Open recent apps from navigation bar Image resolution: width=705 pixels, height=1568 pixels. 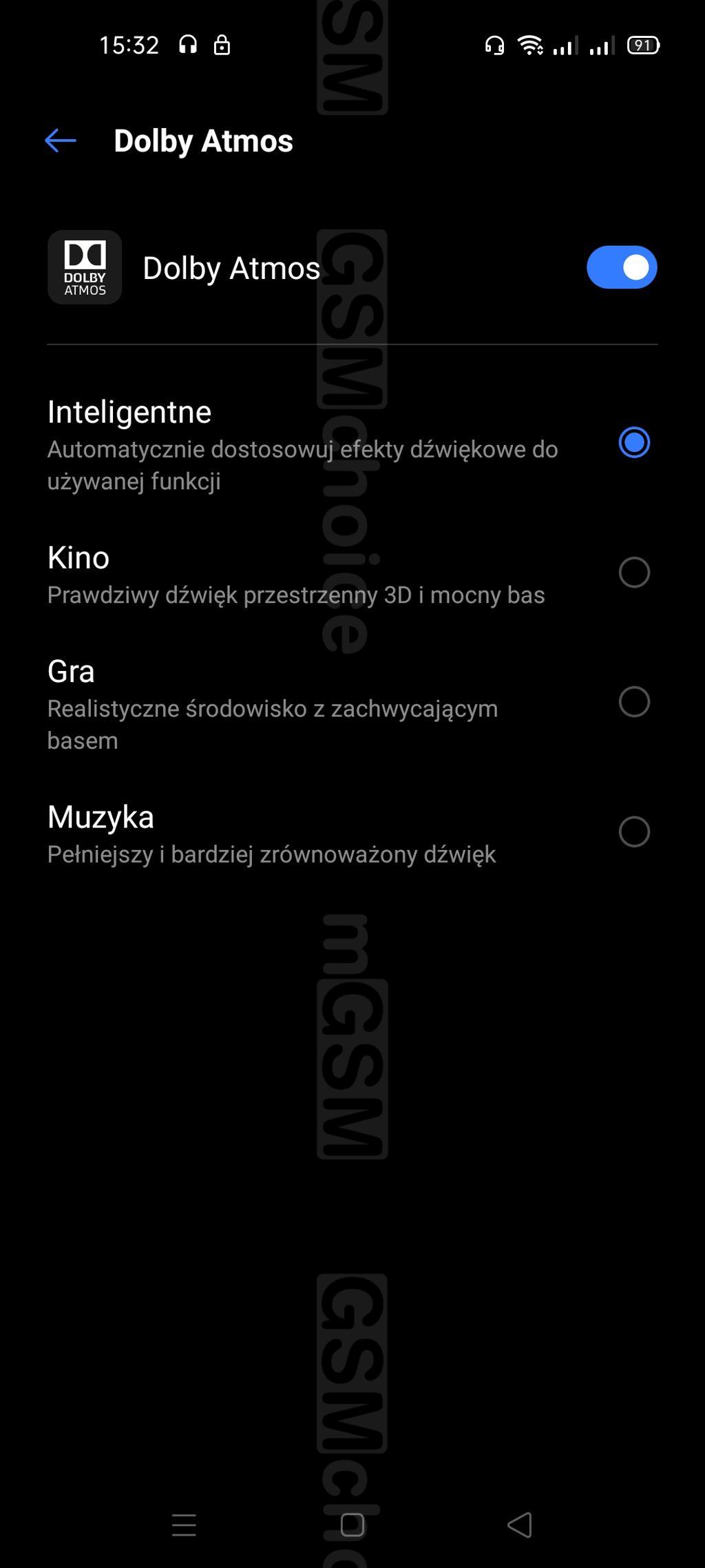184,1525
